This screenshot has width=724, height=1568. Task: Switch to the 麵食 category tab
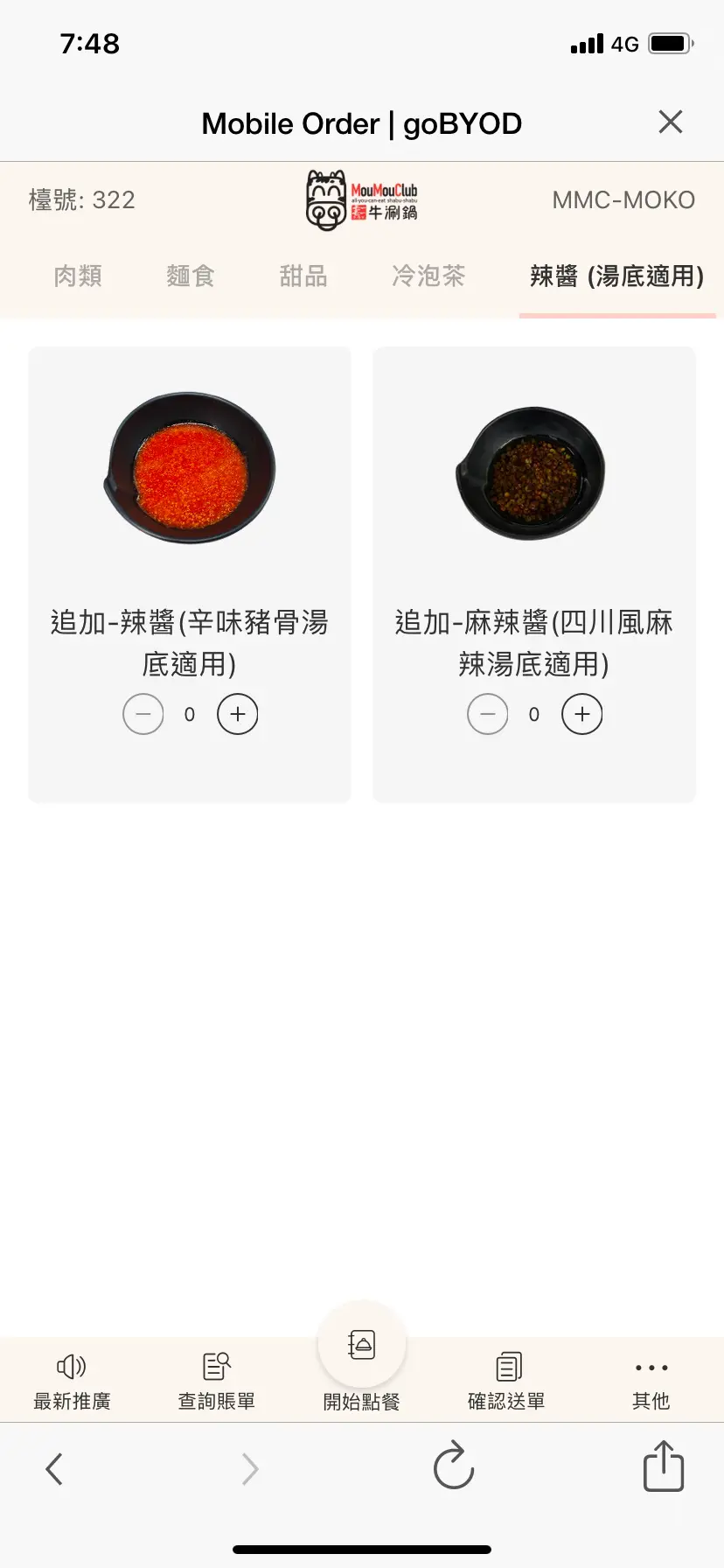coord(191,276)
